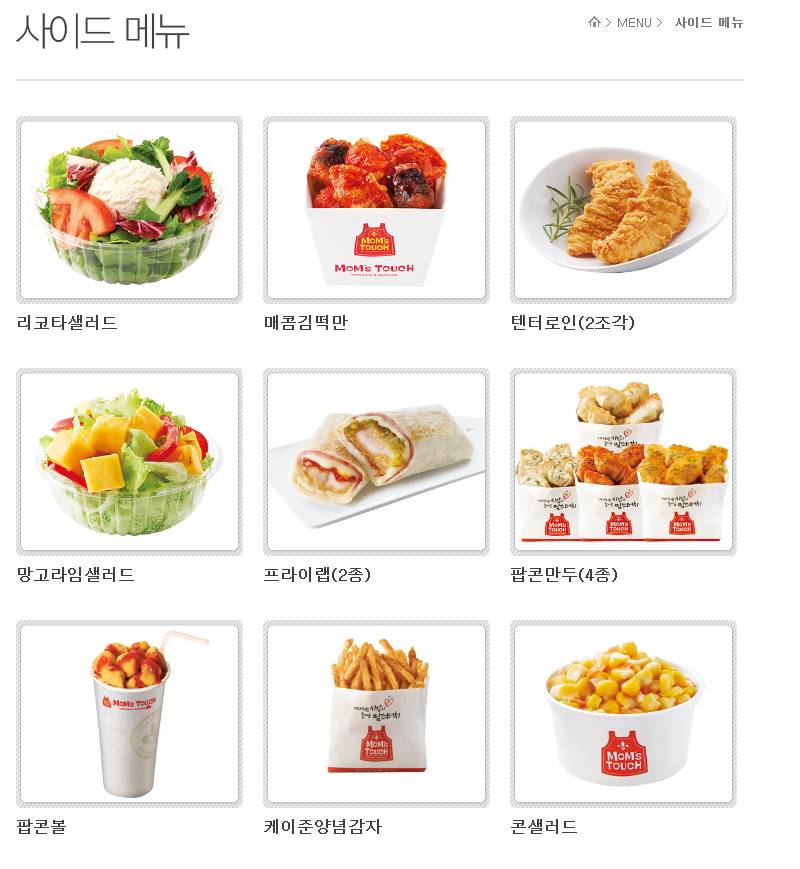The image size is (800, 869).
Task: Select the 매콤김떡만 thumbnail
Action: coord(376,209)
